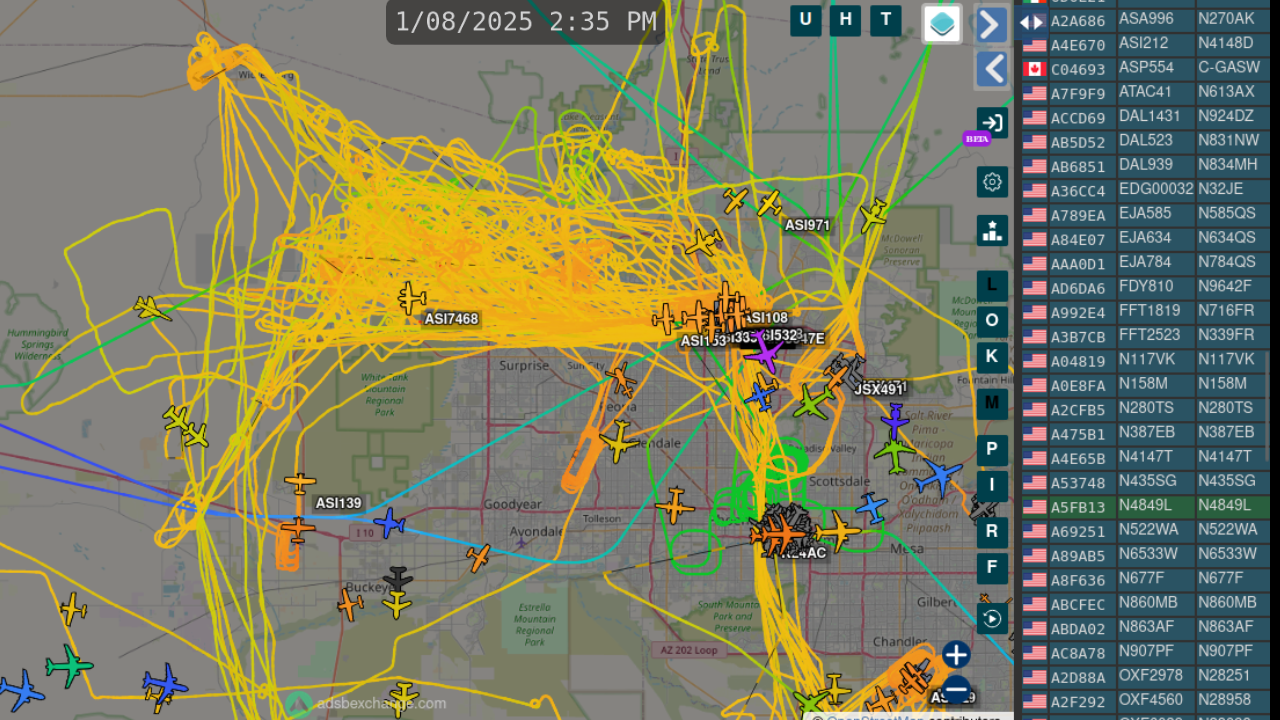Tap the right arrow sidebar button

[991, 24]
